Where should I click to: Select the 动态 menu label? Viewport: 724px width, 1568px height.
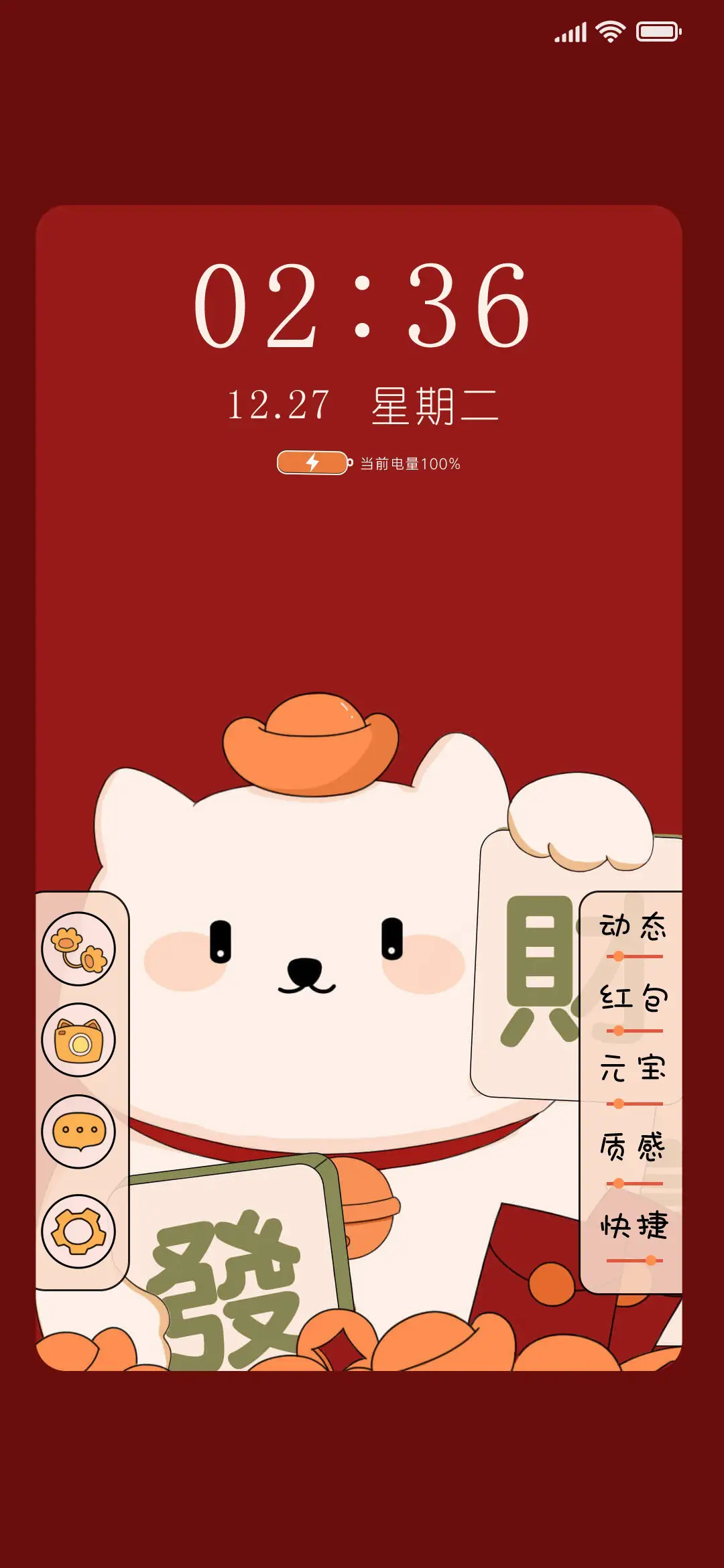pos(633,927)
